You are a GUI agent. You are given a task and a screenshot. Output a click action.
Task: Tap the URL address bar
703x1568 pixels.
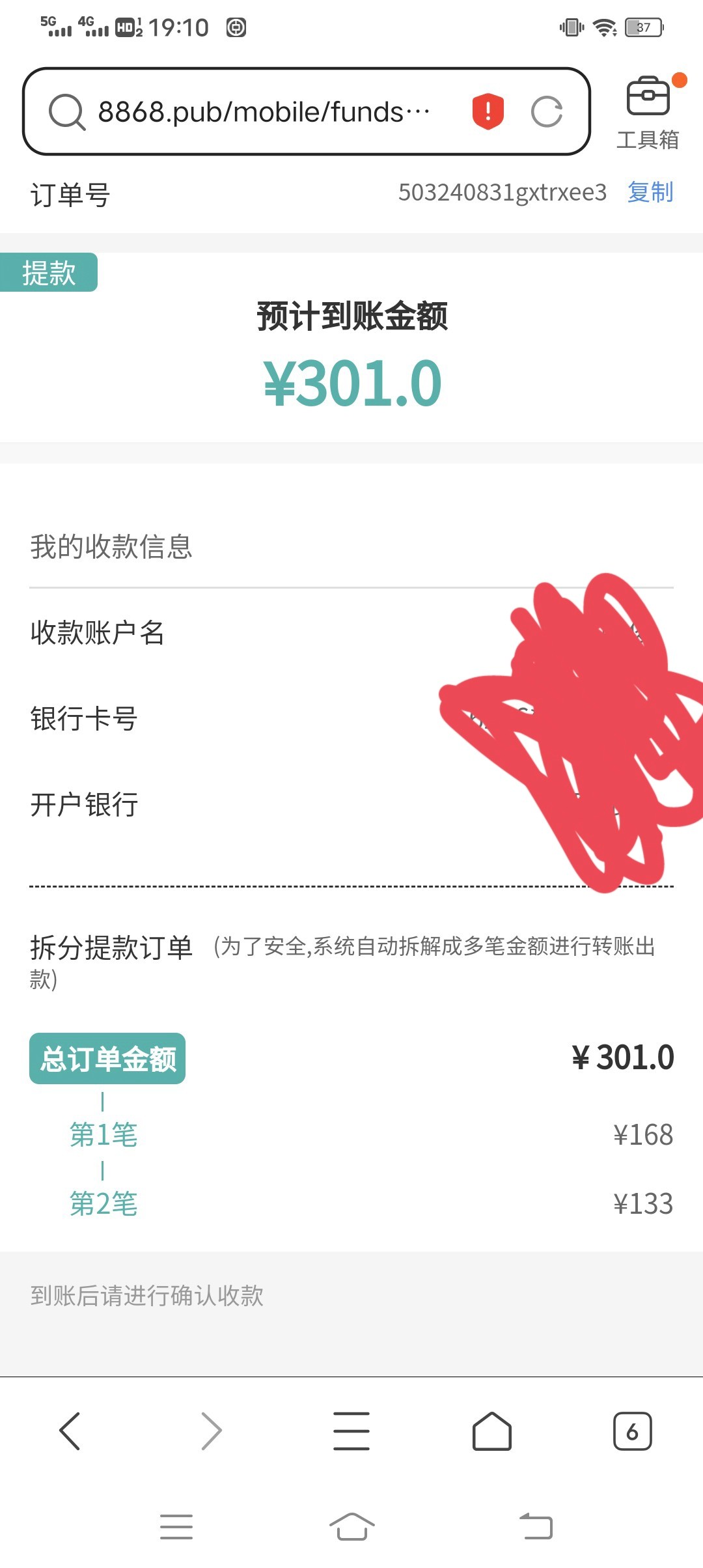[264, 112]
